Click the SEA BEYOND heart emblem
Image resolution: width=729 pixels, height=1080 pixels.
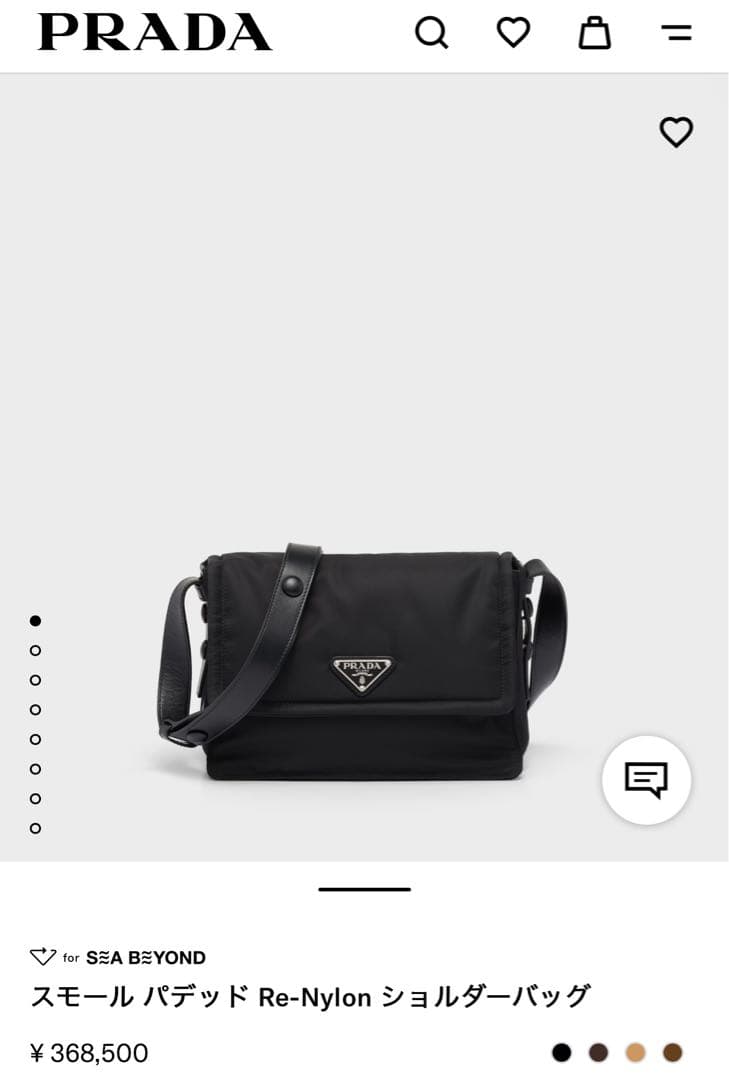pyautogui.click(x=41, y=957)
